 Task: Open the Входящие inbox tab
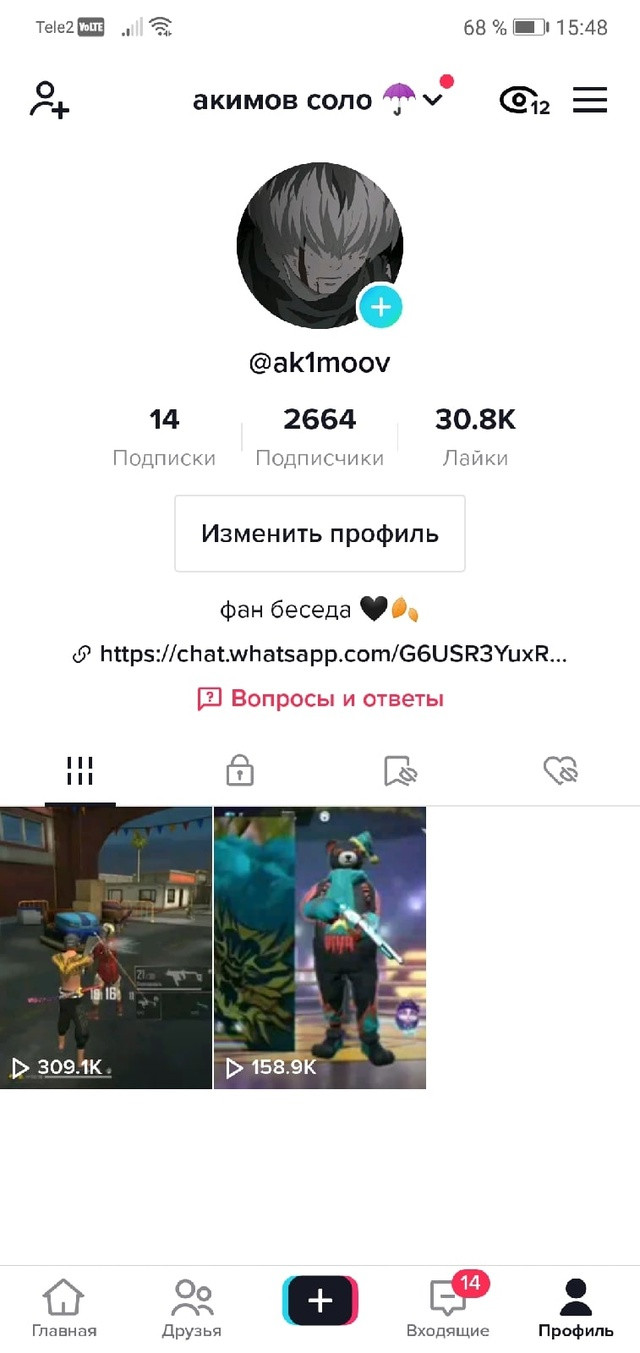[448, 1309]
